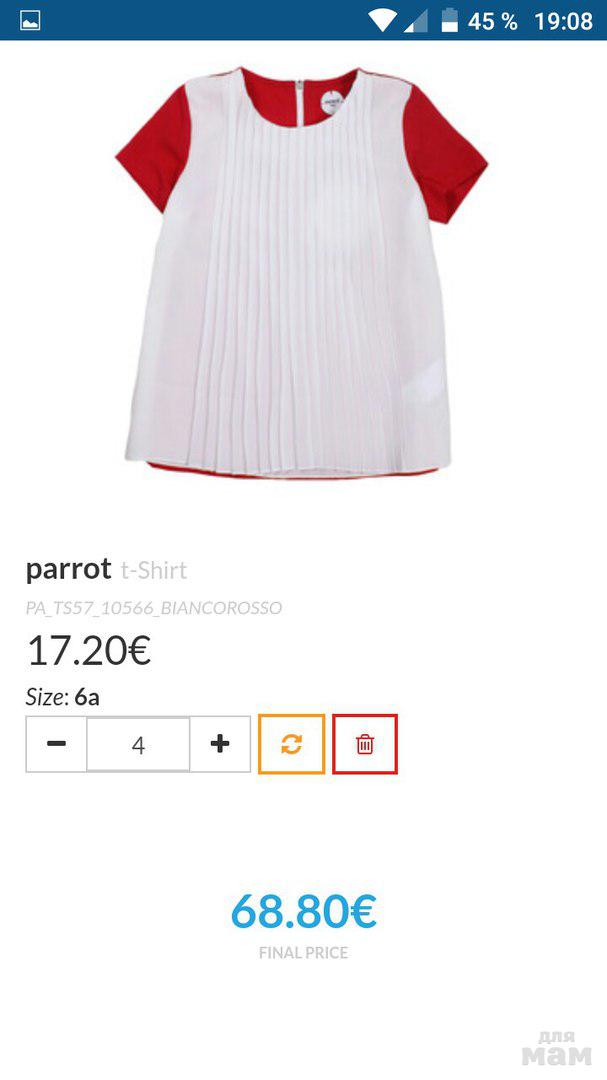Open the parrot t-shirt product image
Image resolution: width=607 pixels, height=1080 pixels.
pos(302,272)
